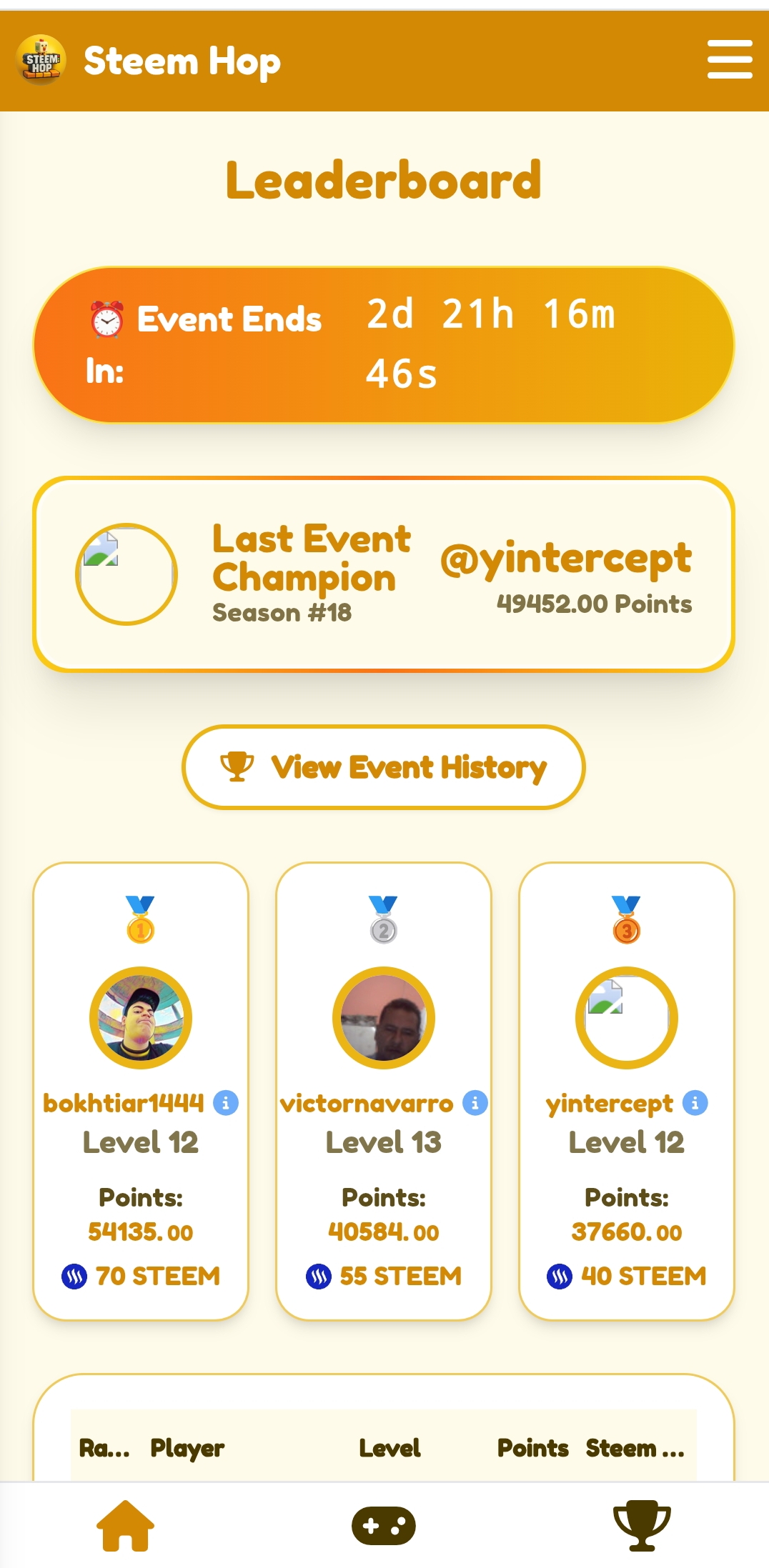Viewport: 769px width, 1568px height.
Task: Open the hamburger menu
Action: [x=730, y=59]
